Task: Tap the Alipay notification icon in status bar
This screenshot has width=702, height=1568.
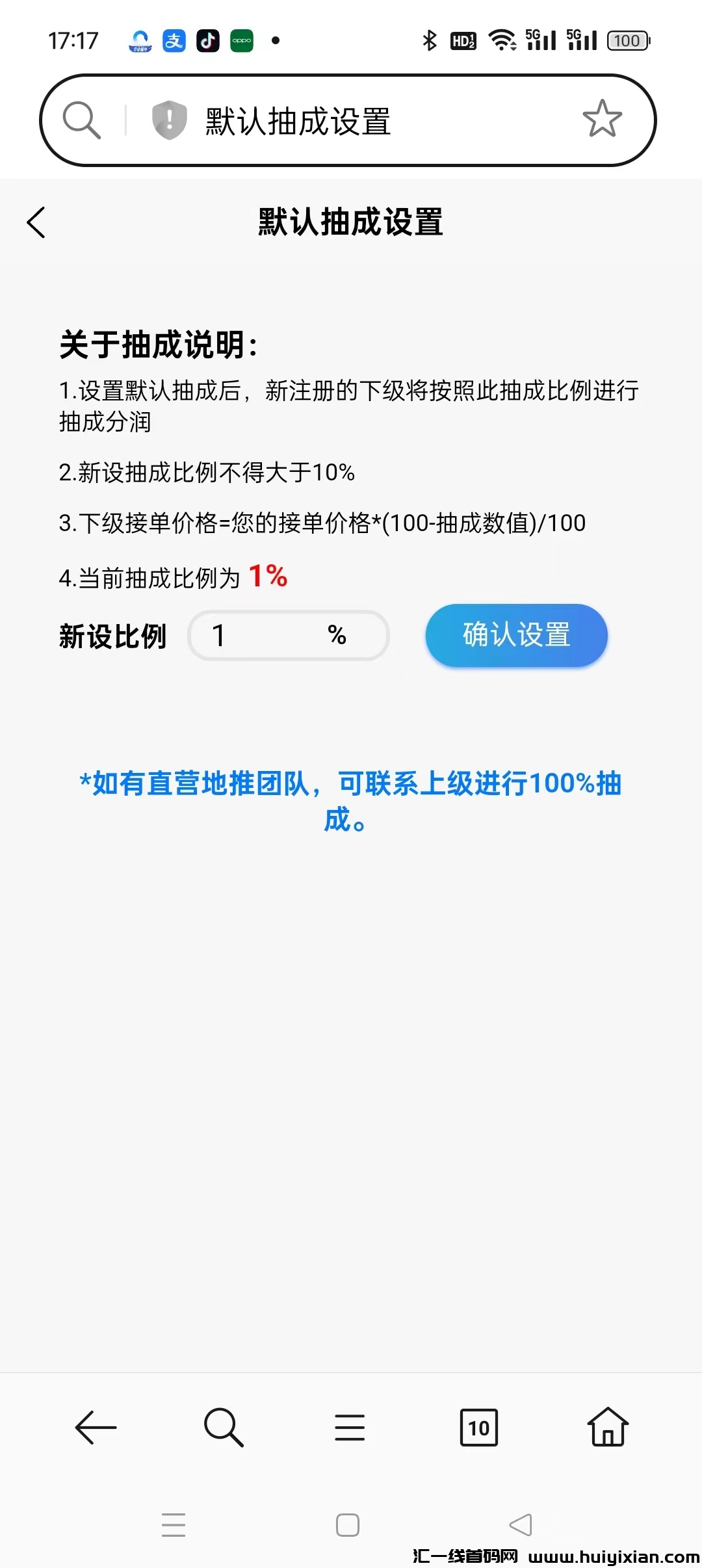Action: pos(173,40)
